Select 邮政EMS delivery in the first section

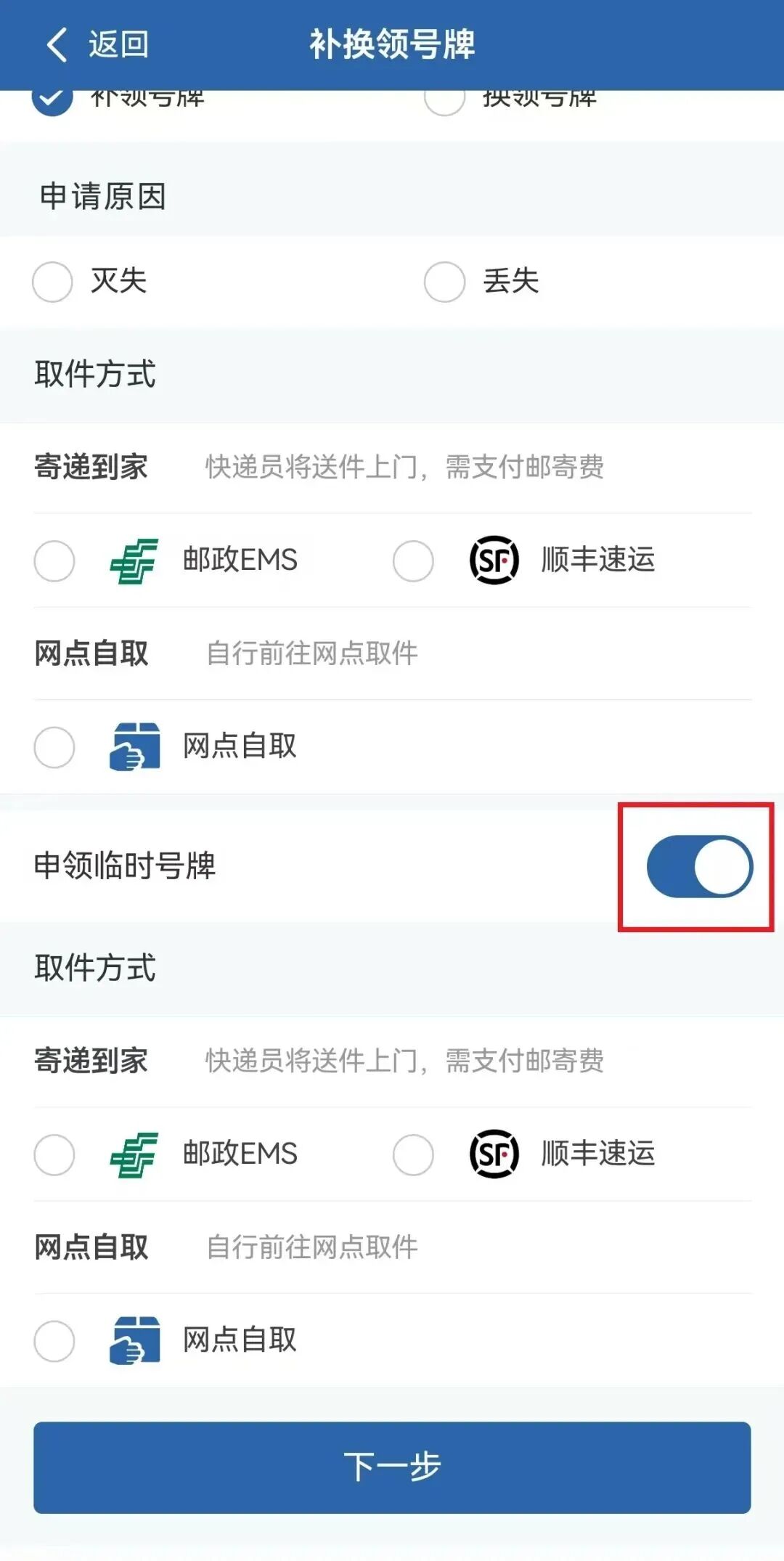pyautogui.click(x=54, y=561)
